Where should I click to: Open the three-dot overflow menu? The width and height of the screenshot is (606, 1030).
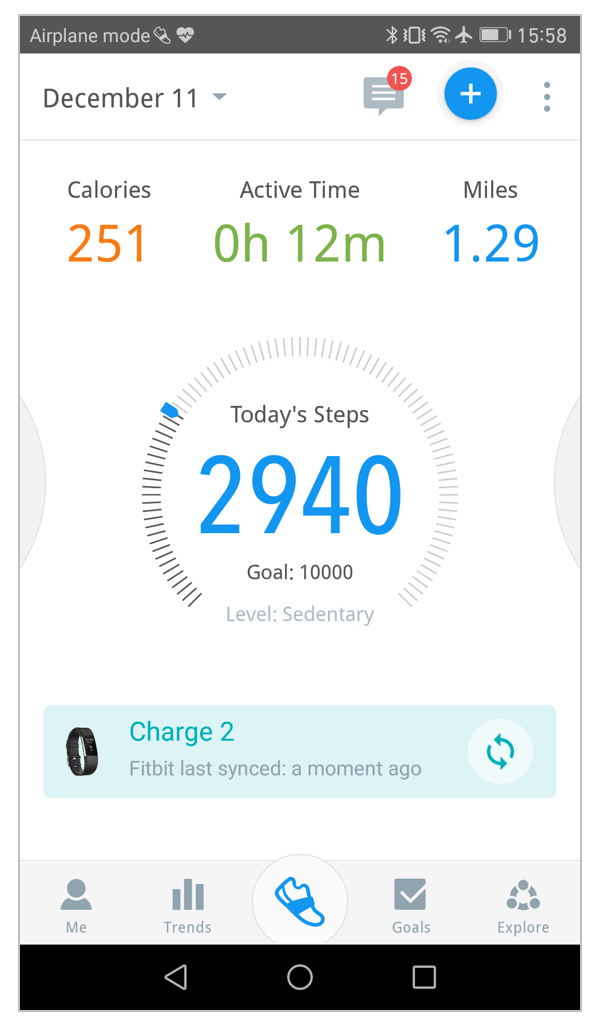547,97
